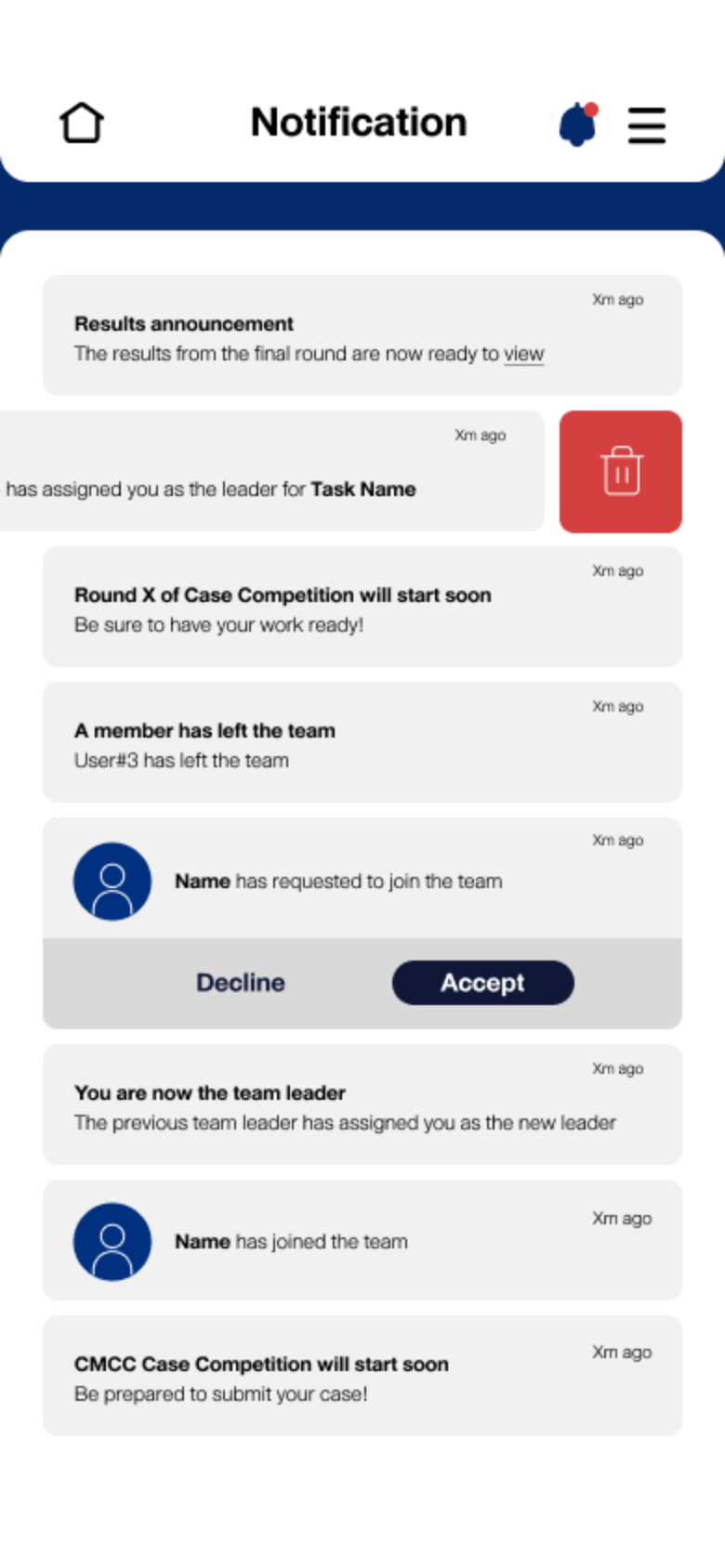Screen dimensions: 725x1568
Task: Open 'You are now the team leader' notification
Action: (362, 1104)
